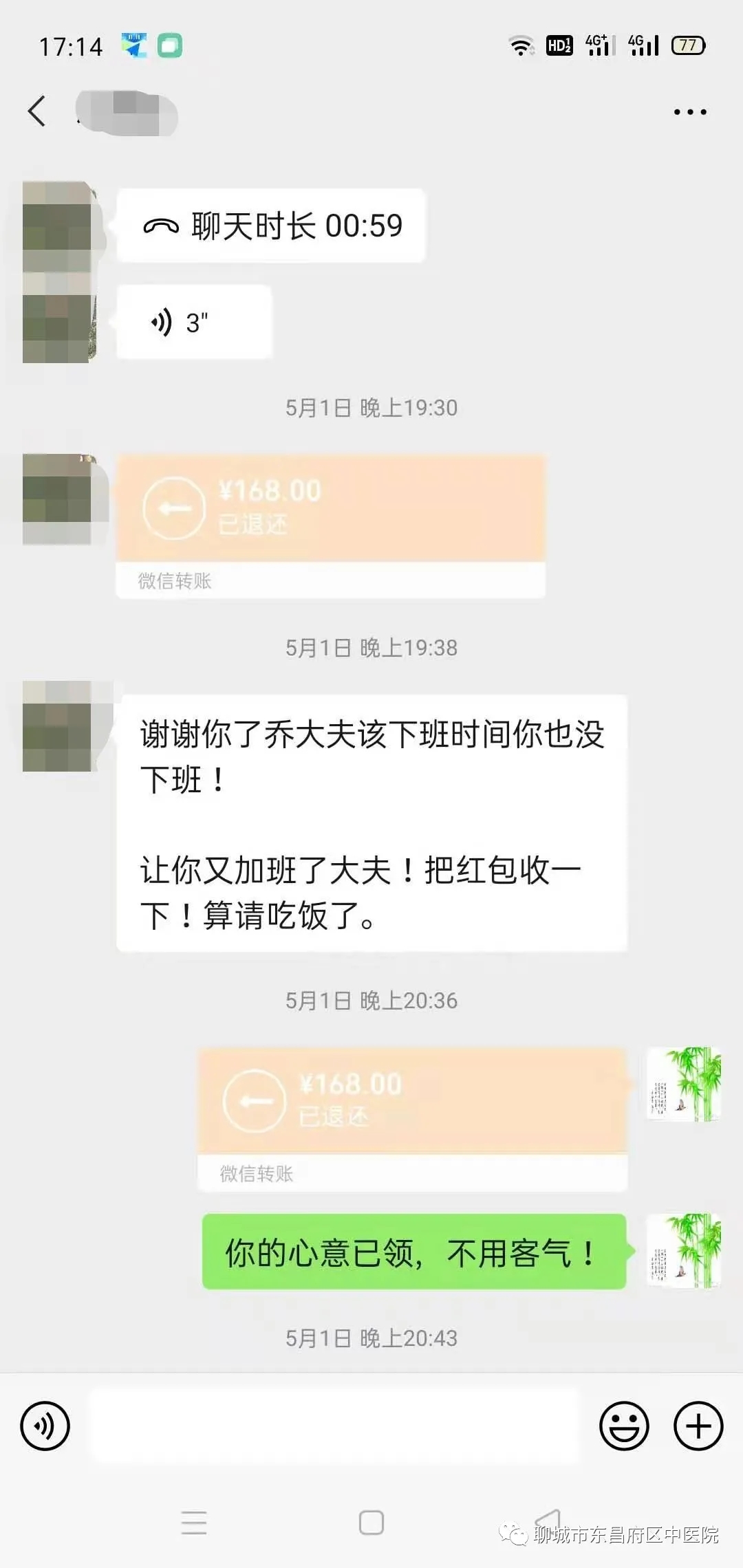Play the 3-second voice message
Viewport: 743px width, 1568px height.
click(194, 322)
